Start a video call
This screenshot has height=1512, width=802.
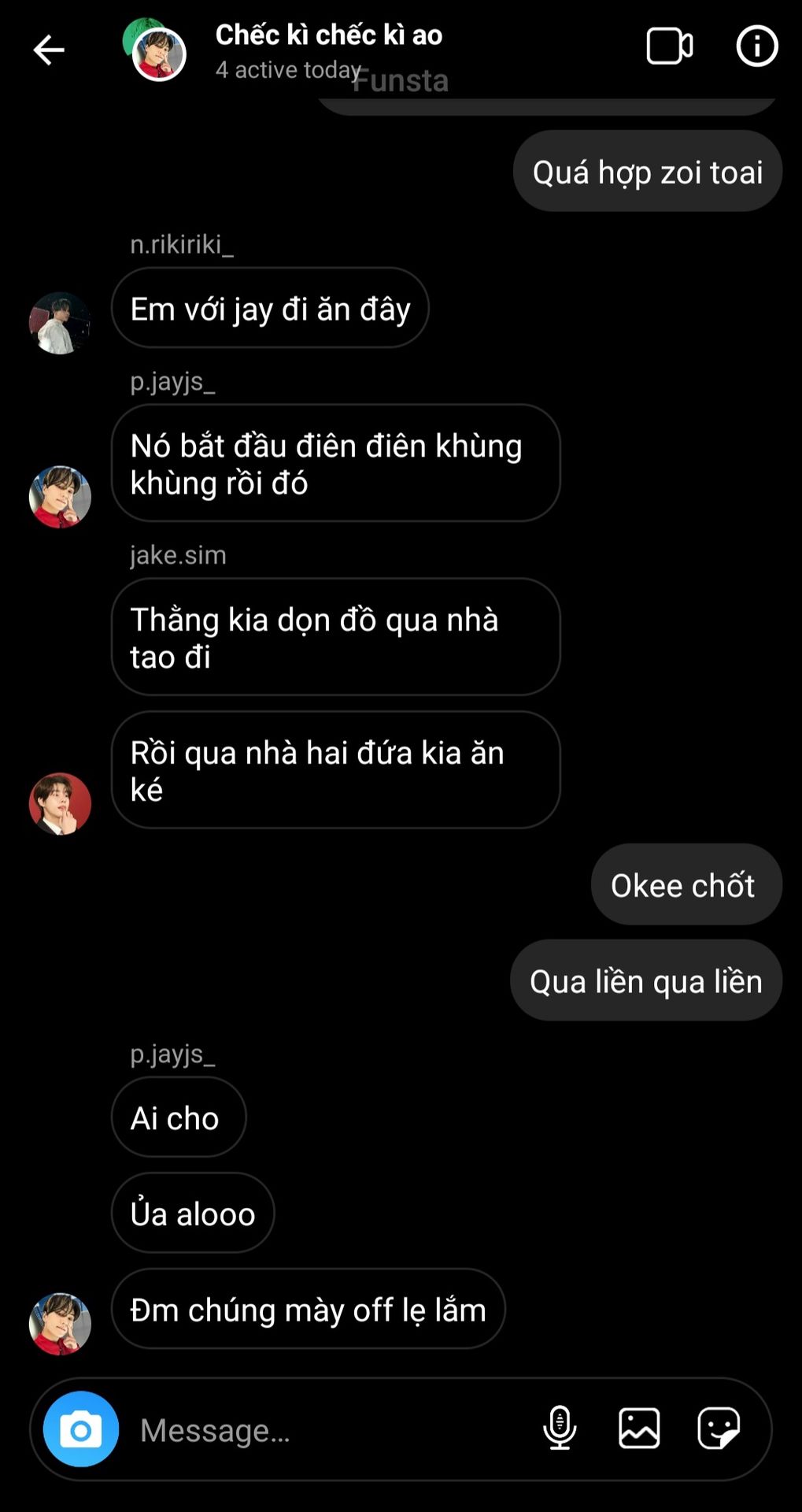(670, 46)
